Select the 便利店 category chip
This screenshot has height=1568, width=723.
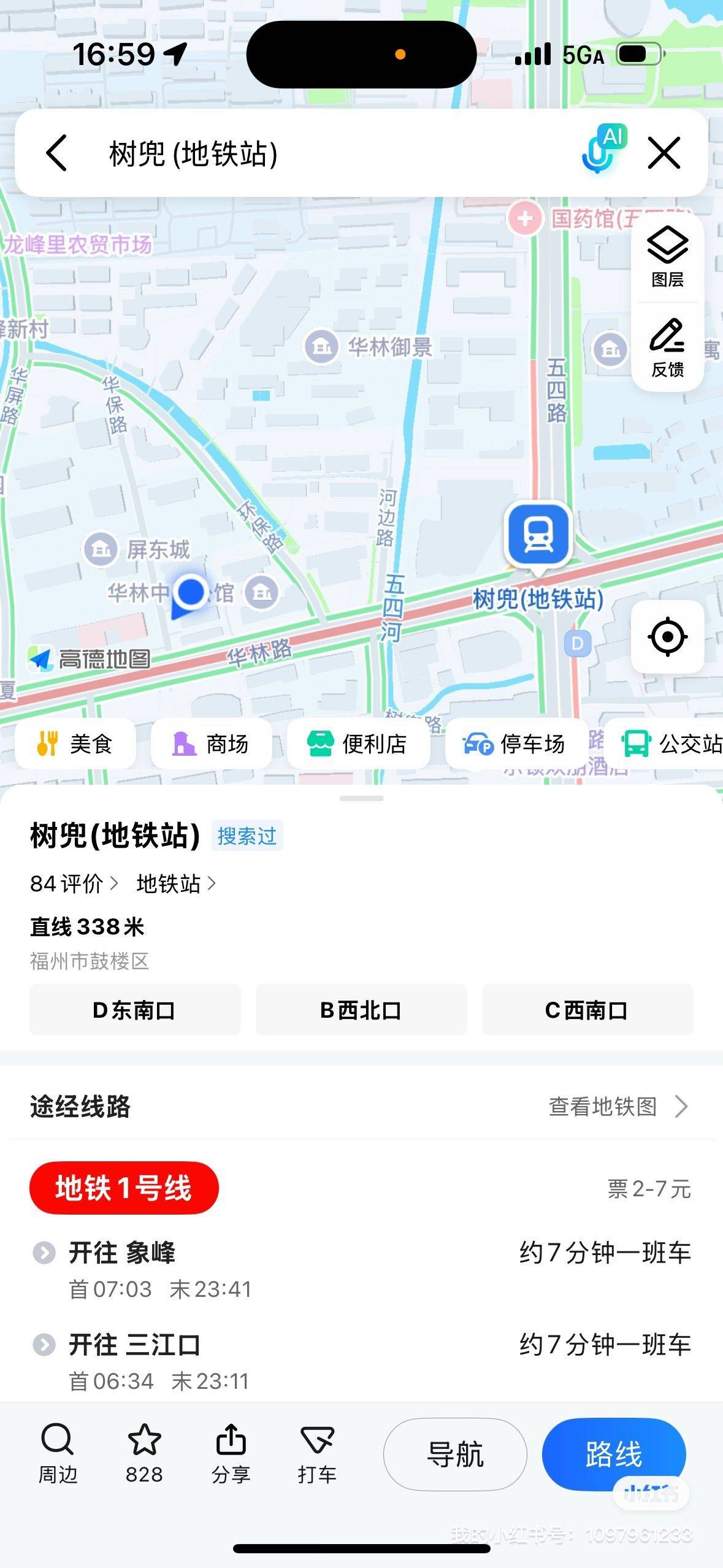pyautogui.click(x=358, y=744)
